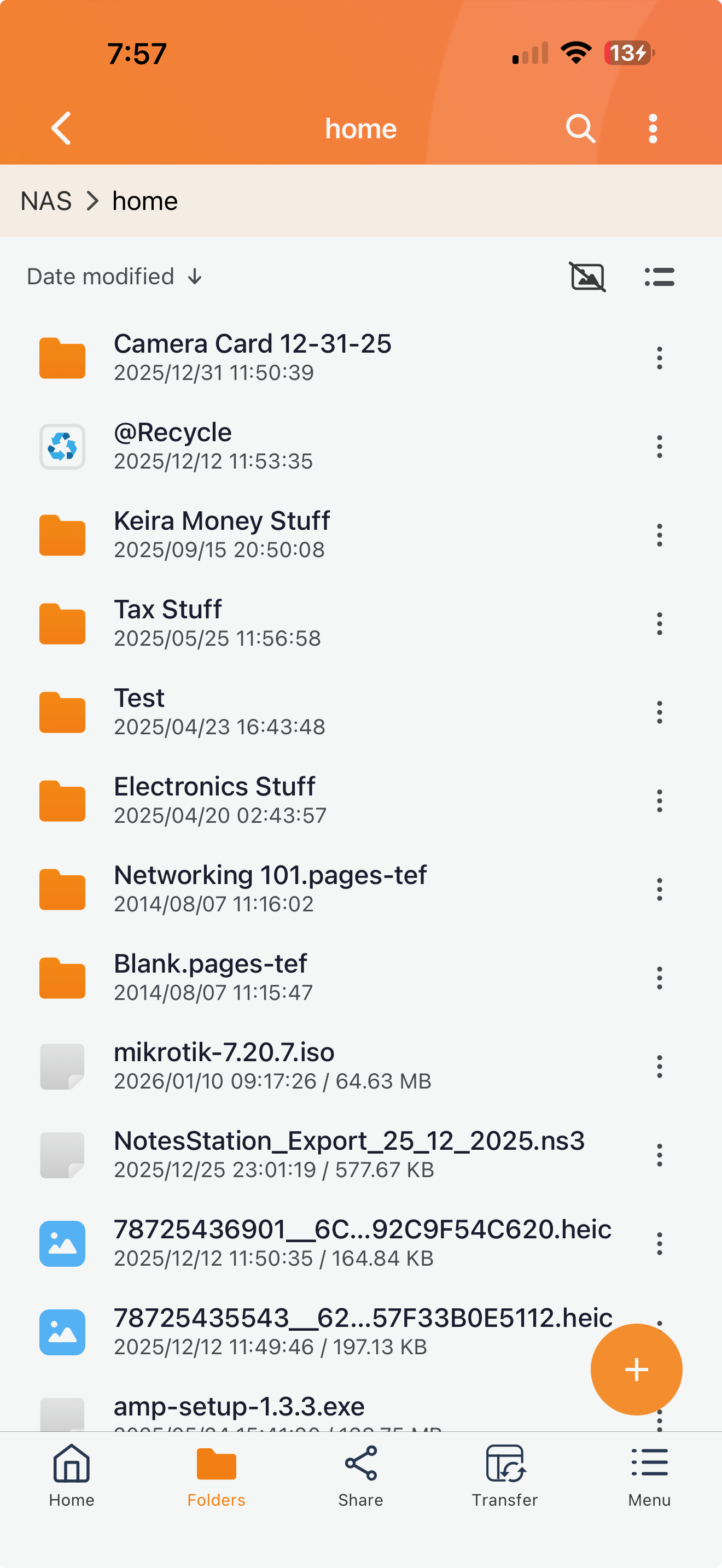This screenshot has width=722, height=1568.
Task: Show options for the Test folder
Action: pyautogui.click(x=659, y=712)
